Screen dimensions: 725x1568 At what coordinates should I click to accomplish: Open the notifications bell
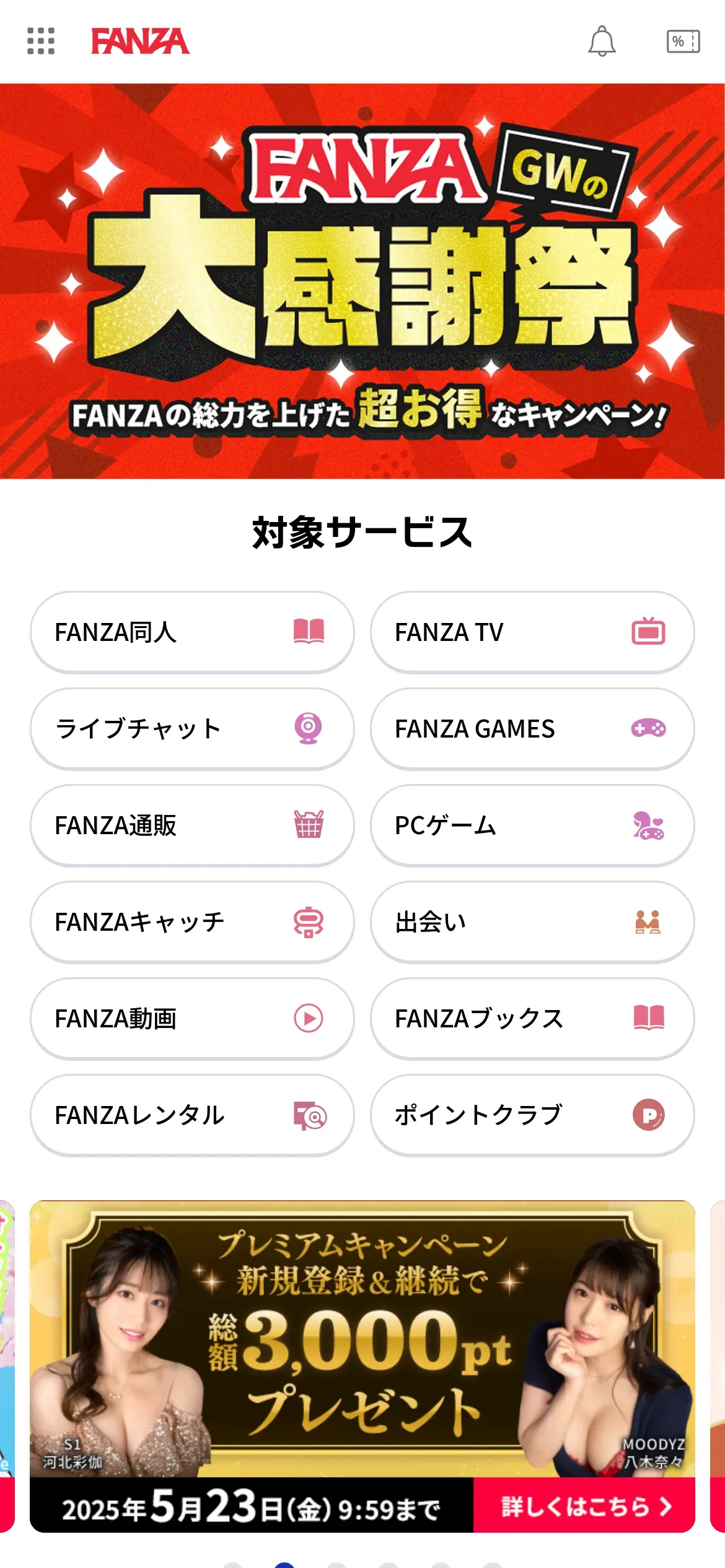pyautogui.click(x=602, y=41)
